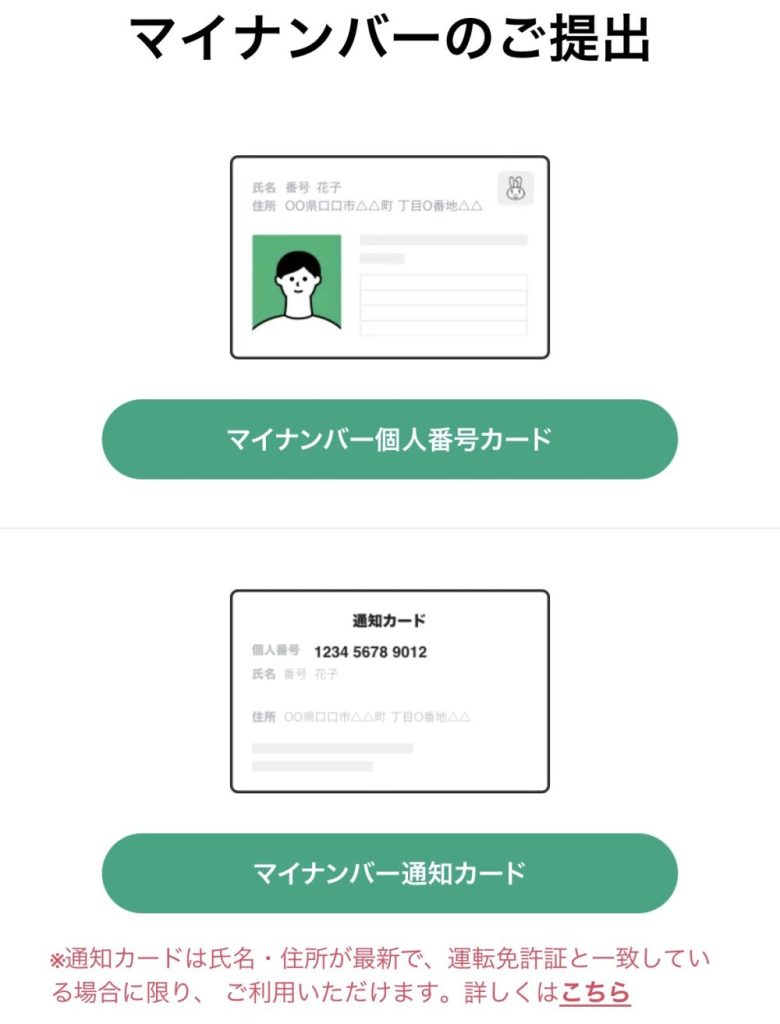Viewport: 780px width, 1024px height.
Task: Choose マイナンバー通知カード button
Action: point(389,873)
